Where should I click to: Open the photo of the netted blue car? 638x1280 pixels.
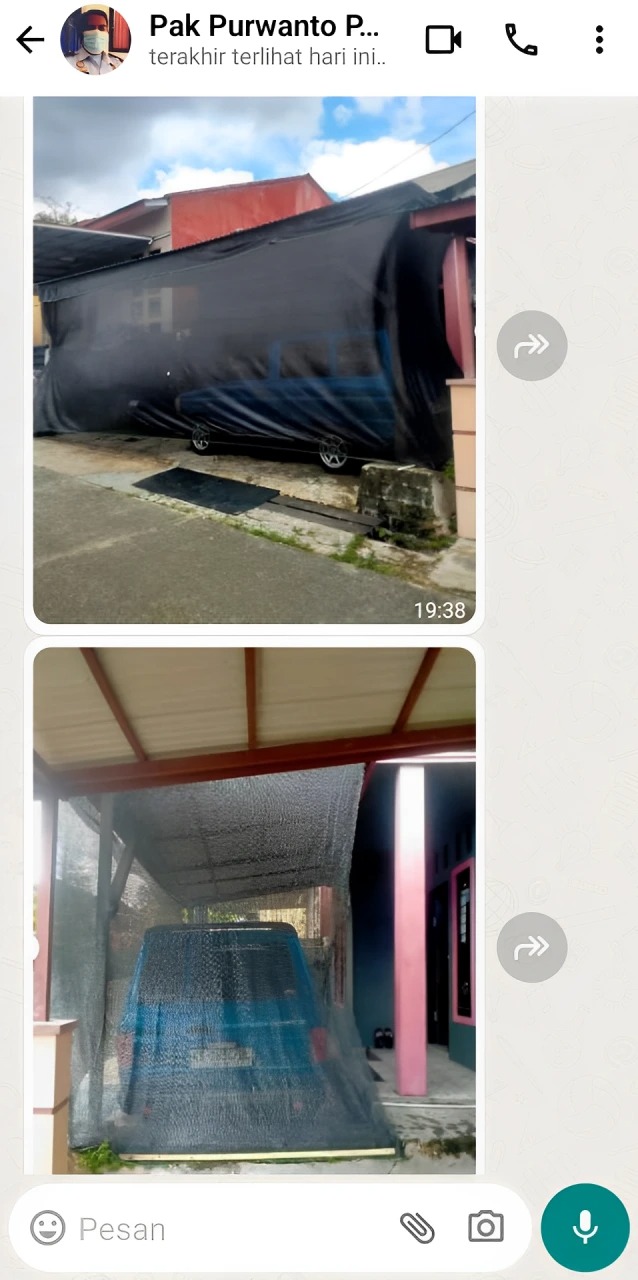(x=254, y=910)
